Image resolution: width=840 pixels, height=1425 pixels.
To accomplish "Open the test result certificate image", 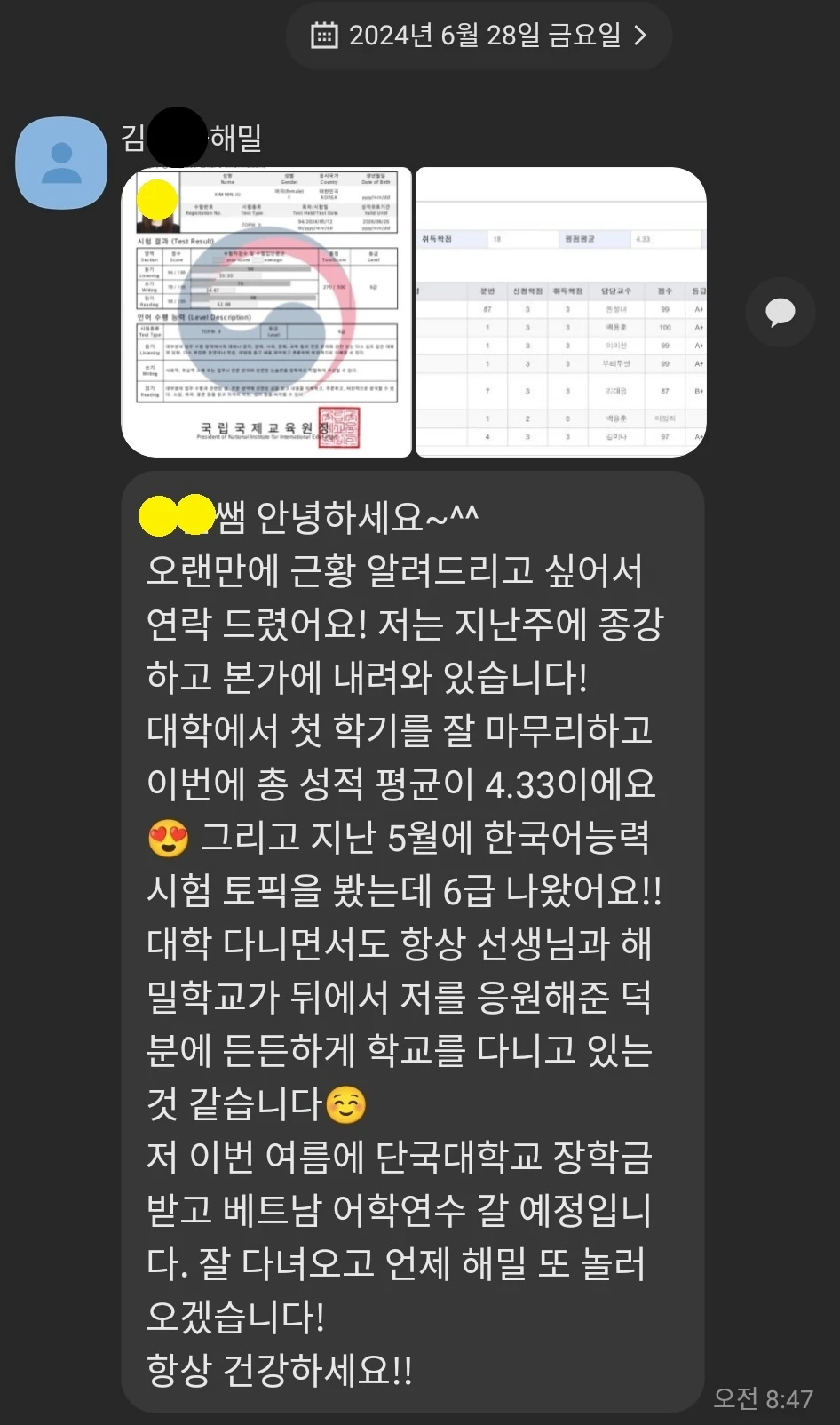I will point(266,312).
